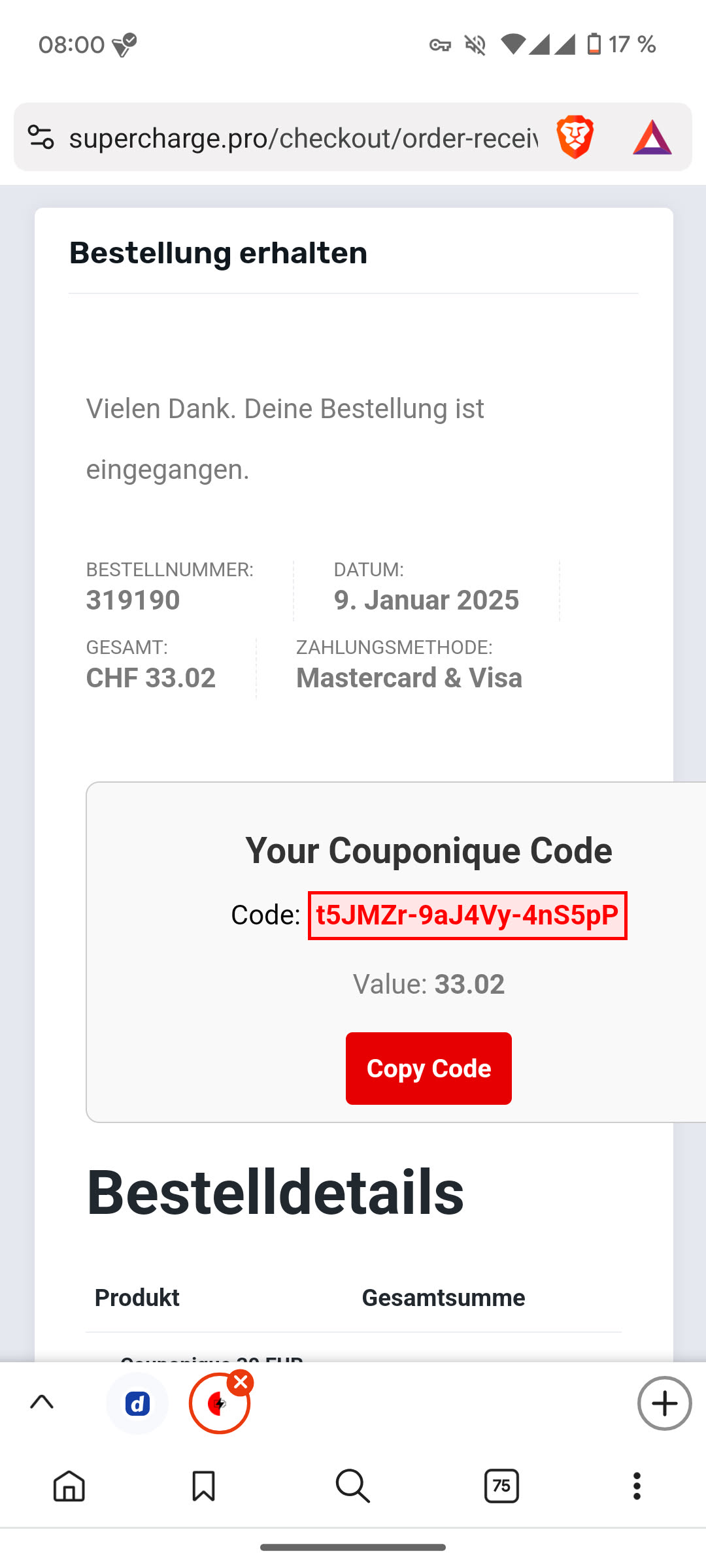Switch to the tab with the blue d icon

coord(137,1403)
